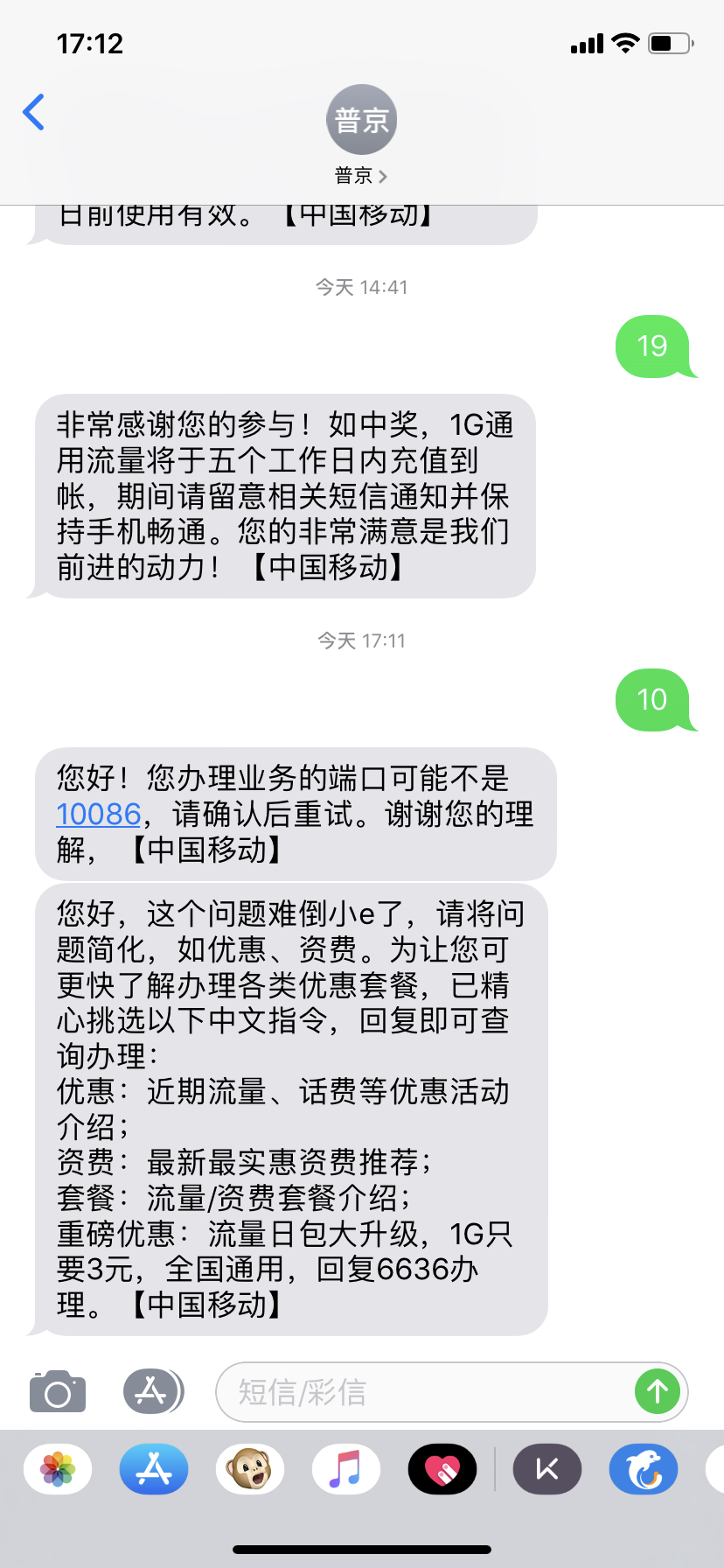The image size is (724, 1568).
Task: Send the message with the green arrow
Action: click(x=658, y=1391)
